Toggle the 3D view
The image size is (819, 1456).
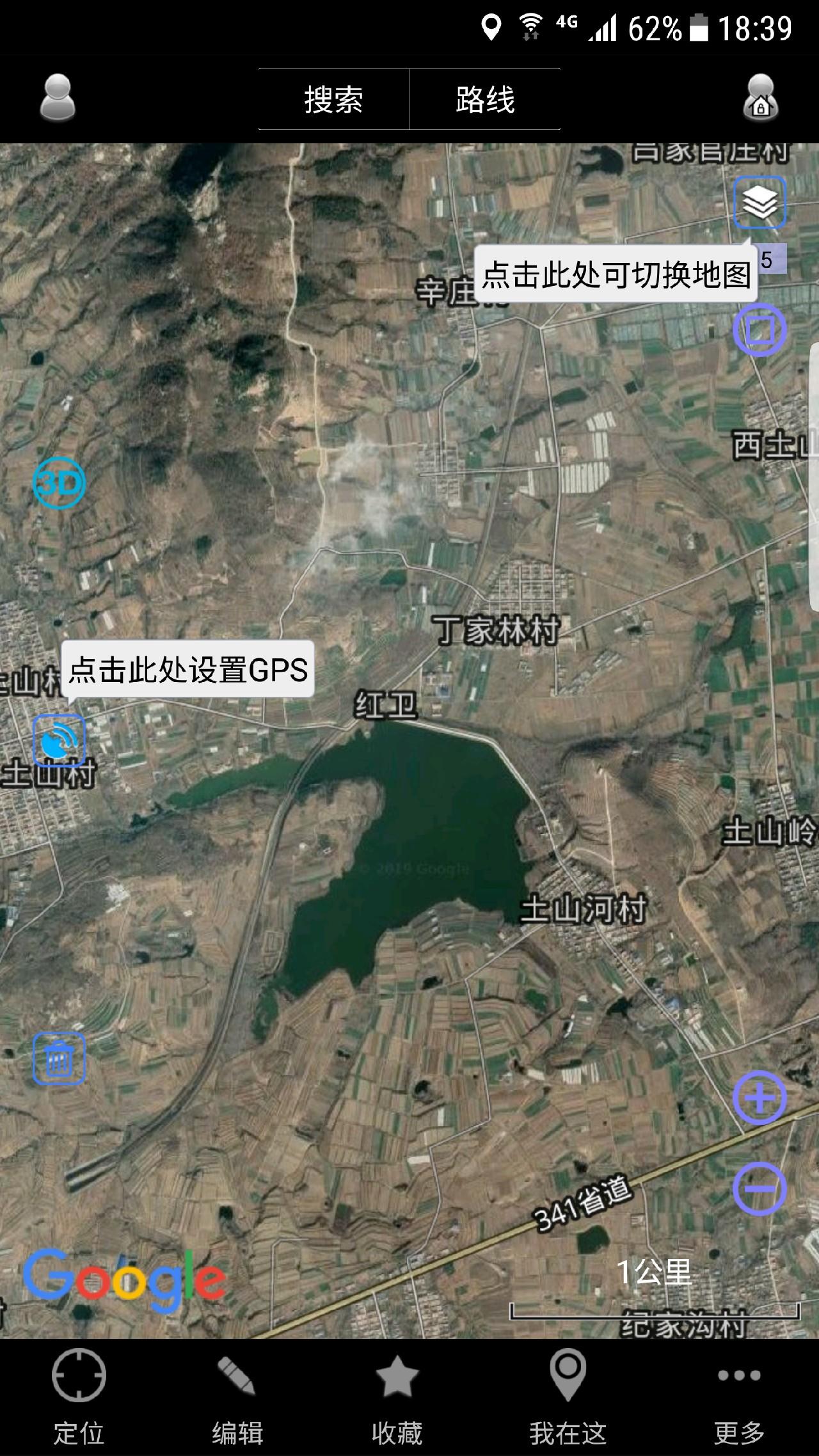pyautogui.click(x=59, y=483)
